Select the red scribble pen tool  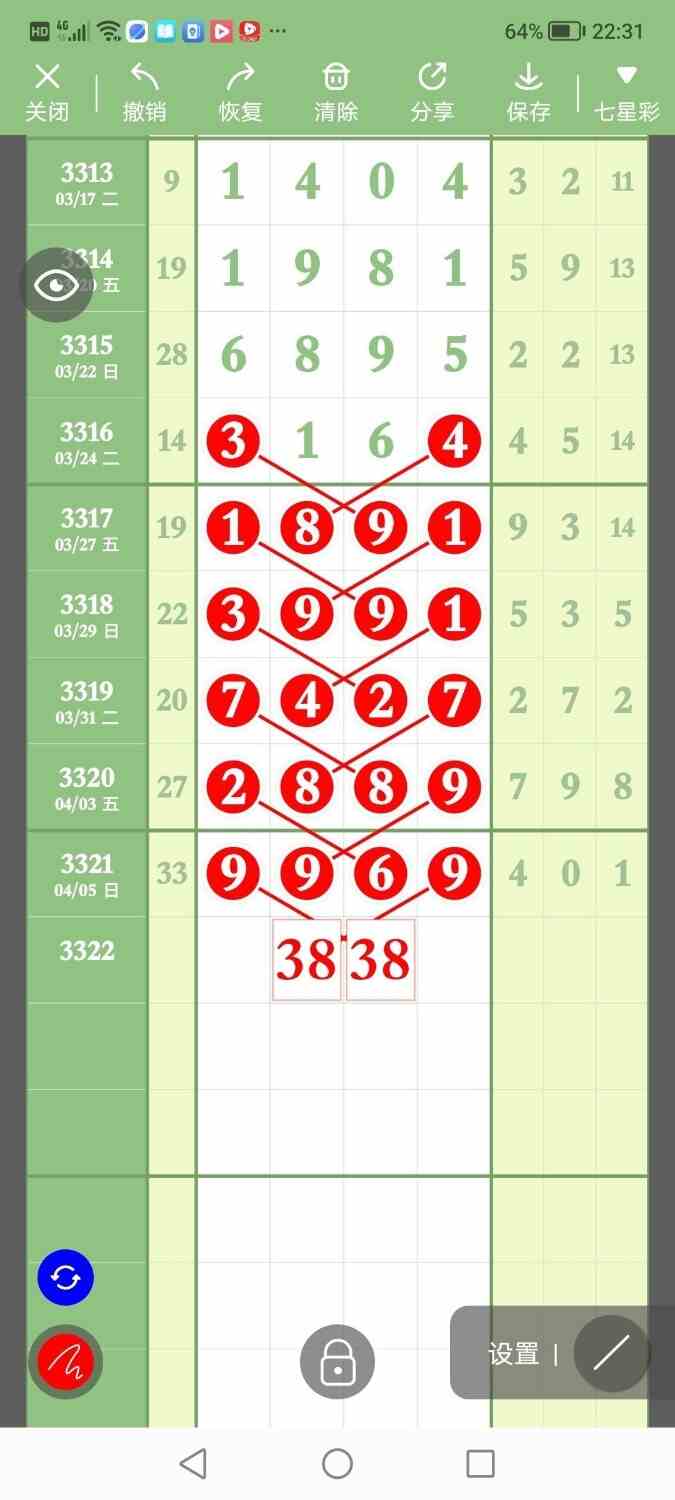coord(65,1361)
